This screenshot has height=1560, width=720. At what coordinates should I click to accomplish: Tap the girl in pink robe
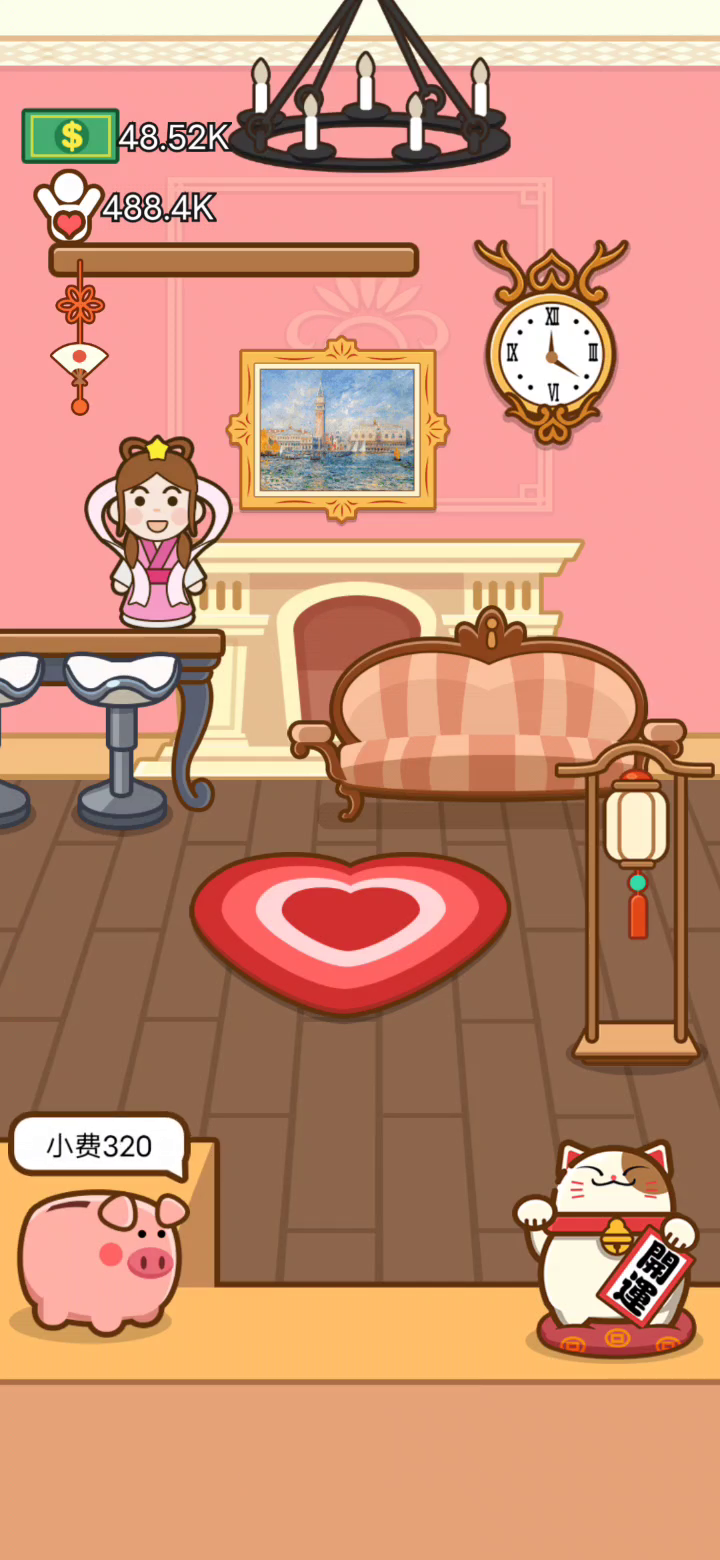pos(157,532)
